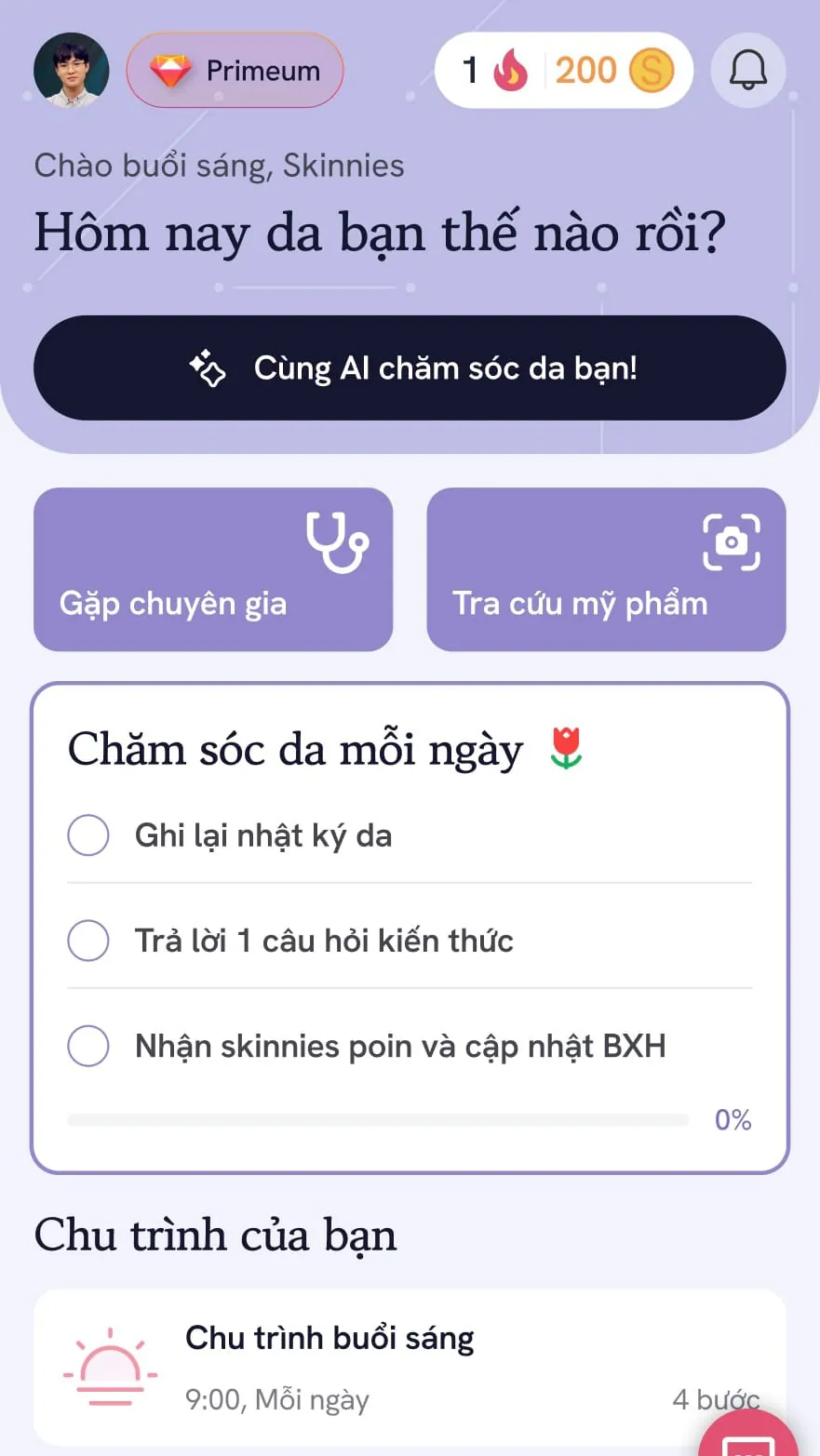The height and width of the screenshot is (1456, 820).
Task: Open Tra cứu mỹ phẩm
Action: coord(606,569)
